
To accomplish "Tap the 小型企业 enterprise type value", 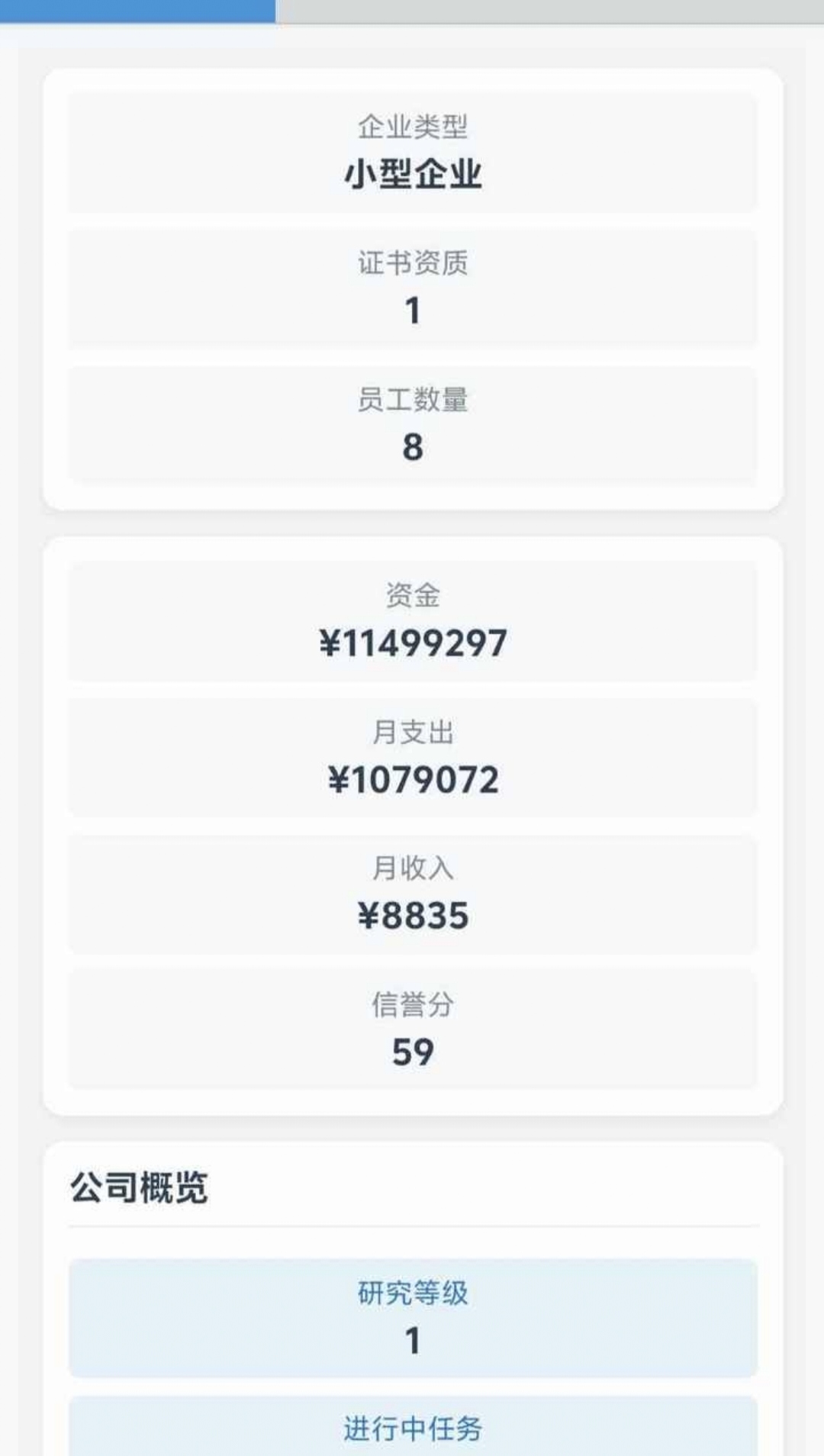I will point(412,174).
